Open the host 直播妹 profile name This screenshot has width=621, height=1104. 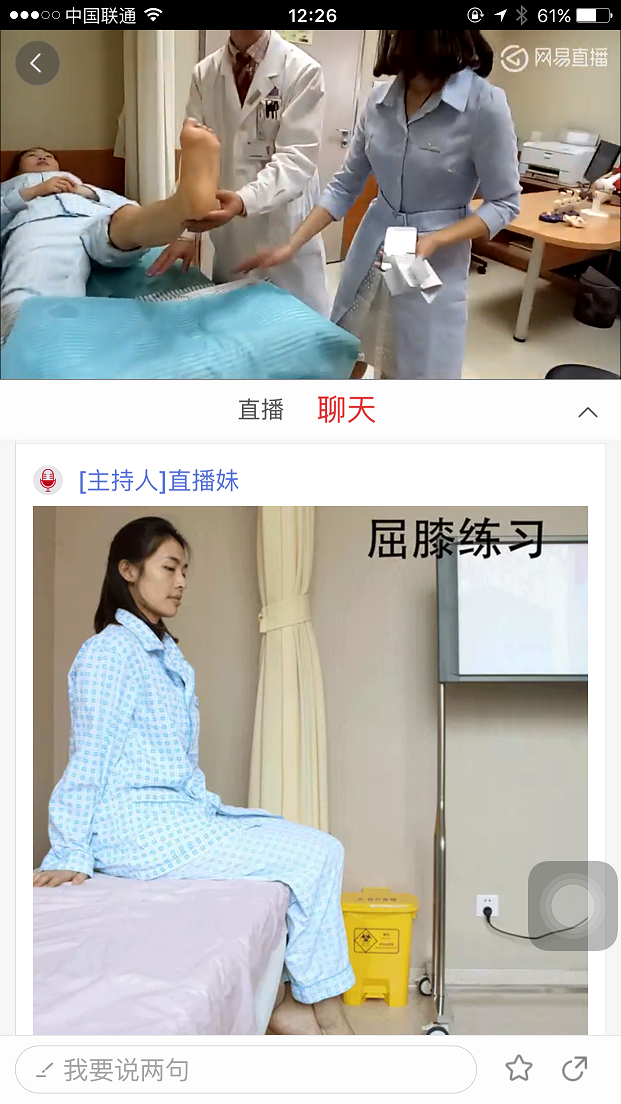tap(159, 481)
